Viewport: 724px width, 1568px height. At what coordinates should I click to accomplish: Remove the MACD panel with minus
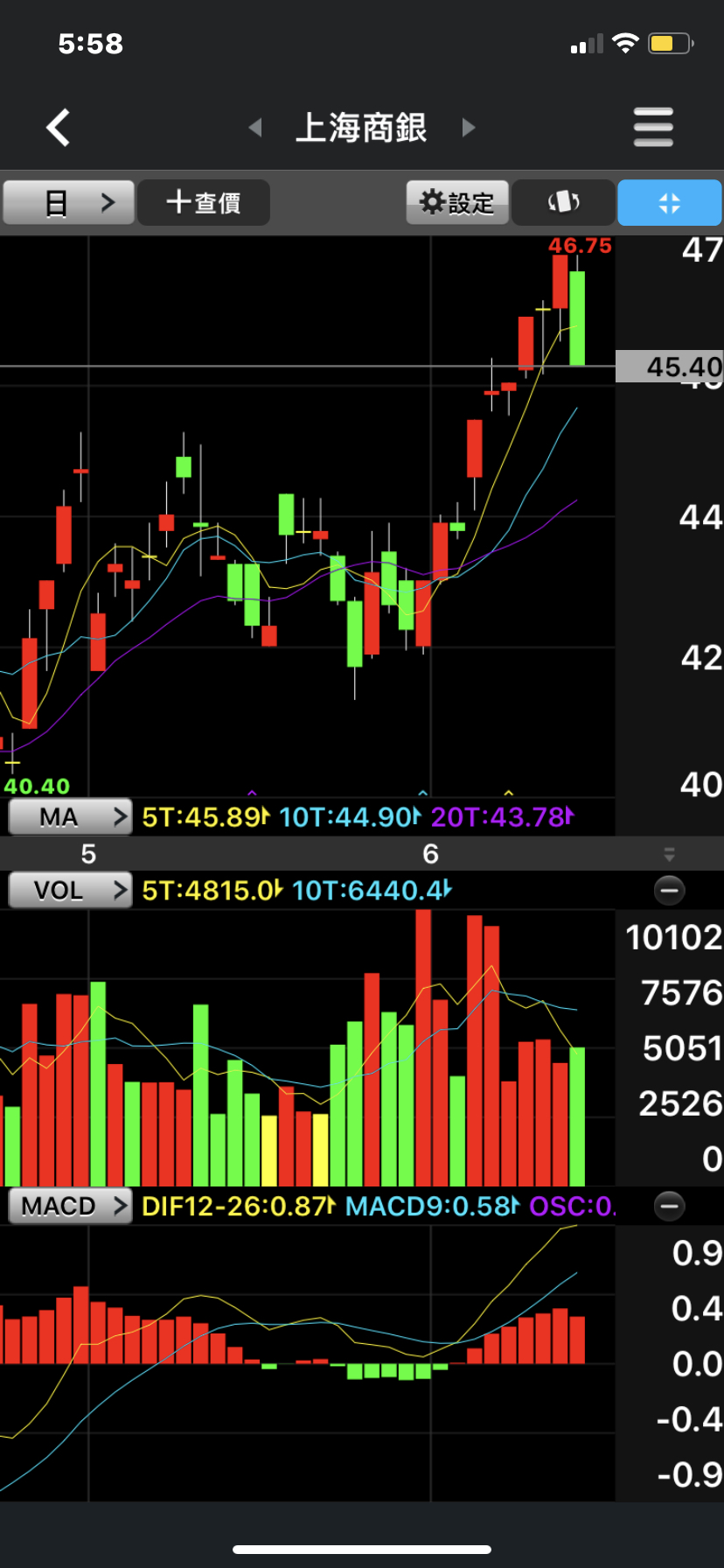point(669,1206)
